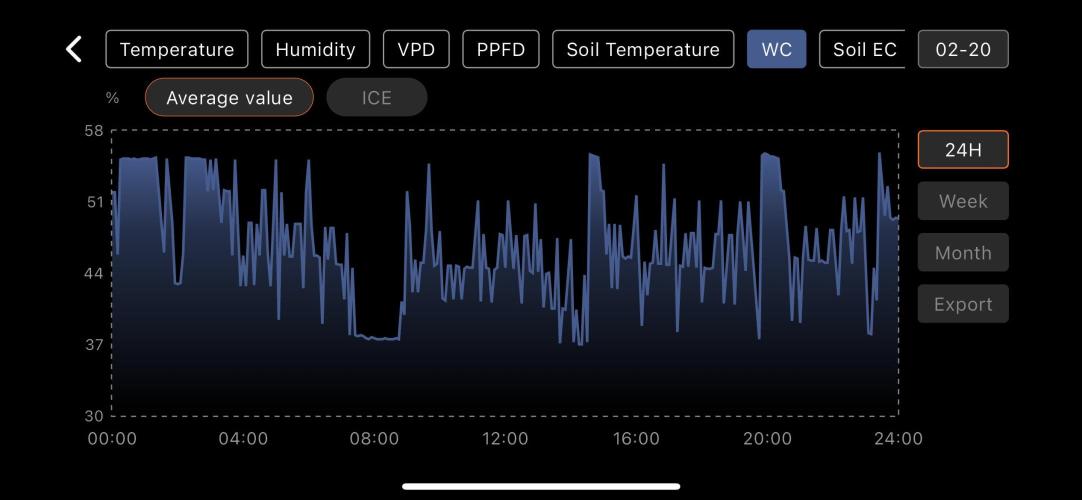Select the Average value chip
Screen dimensions: 1082x500
229,97
